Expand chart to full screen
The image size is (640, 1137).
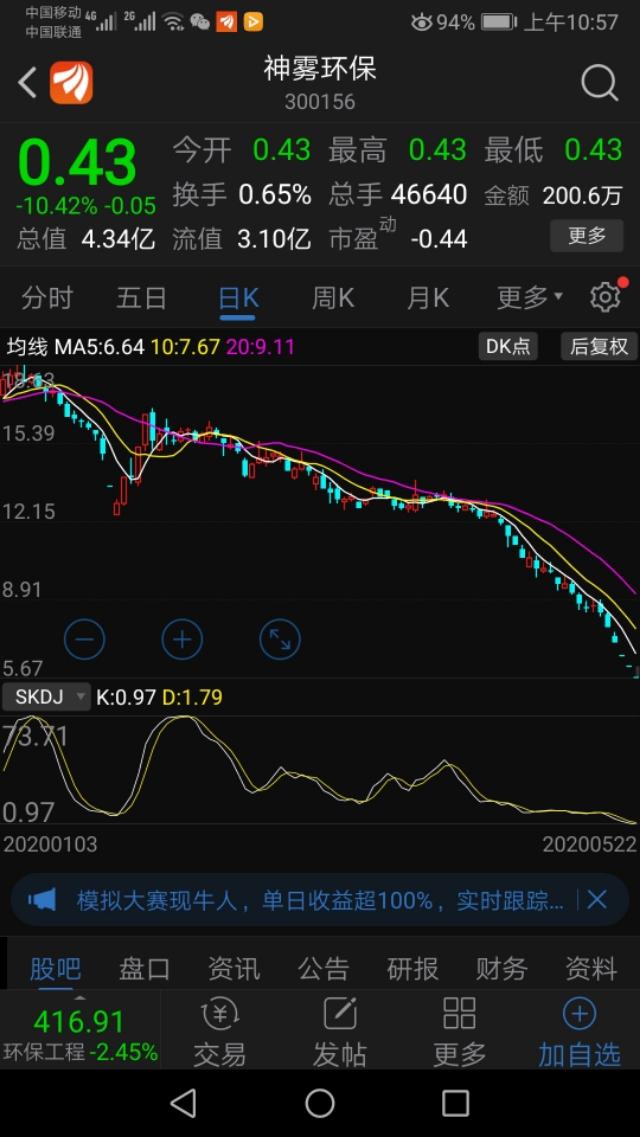tap(280, 640)
